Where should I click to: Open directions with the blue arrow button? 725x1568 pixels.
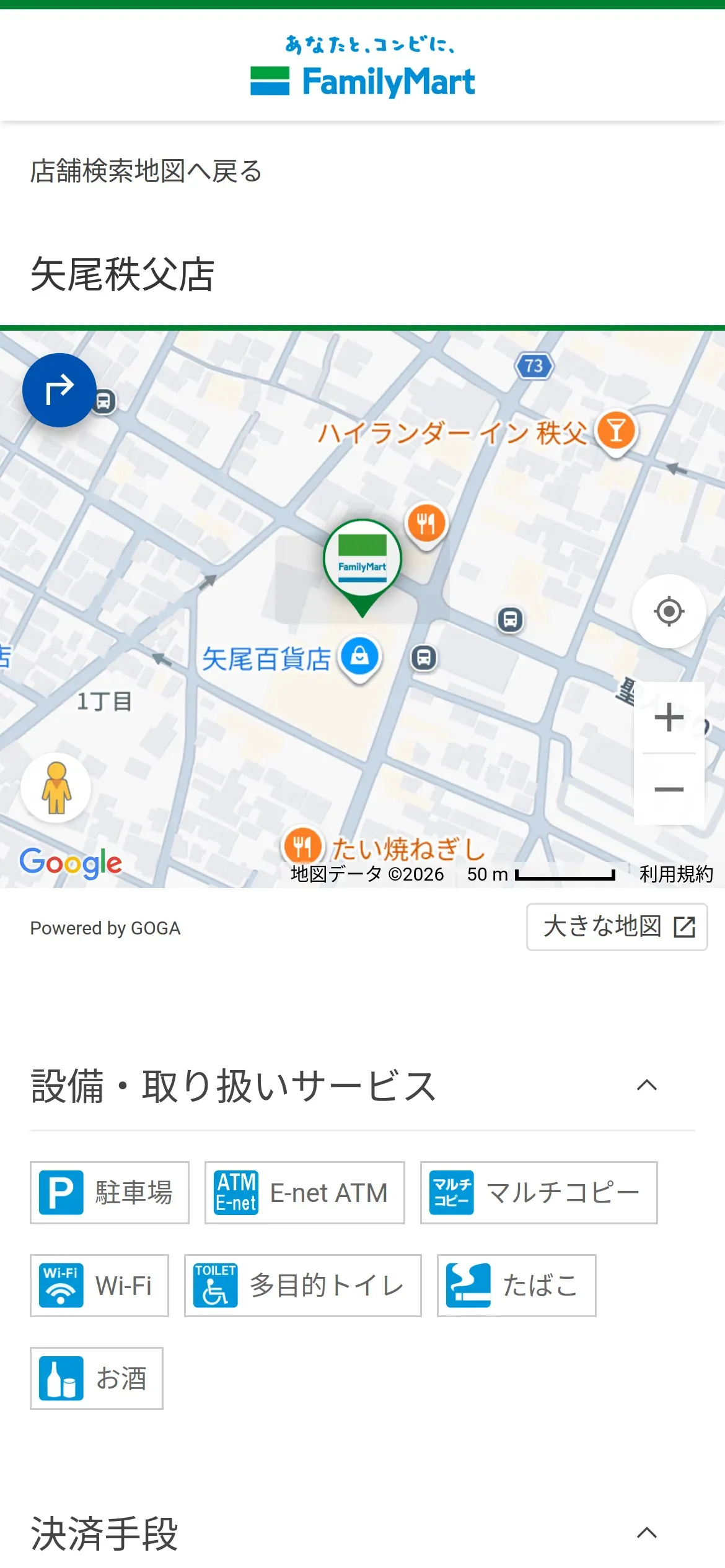(59, 390)
